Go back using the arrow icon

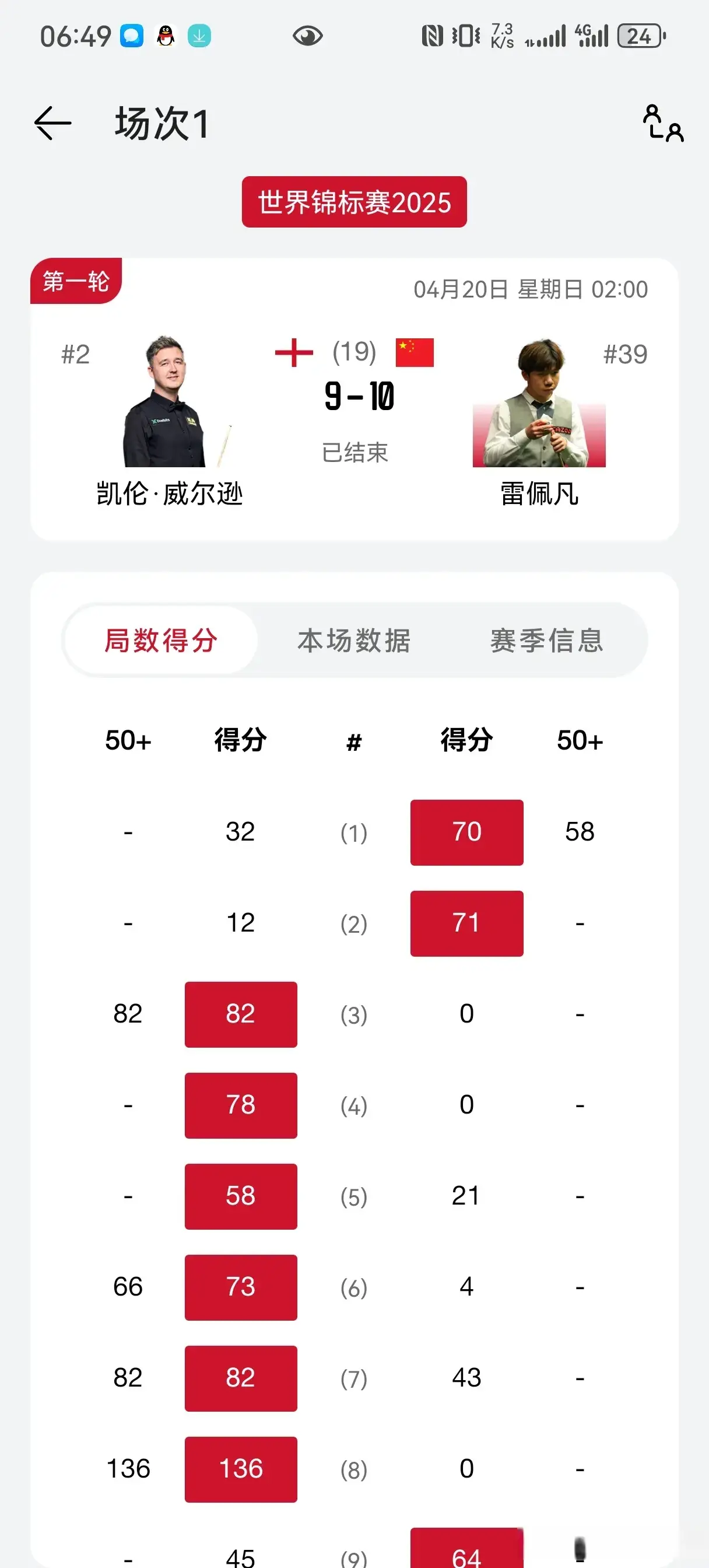coord(53,123)
